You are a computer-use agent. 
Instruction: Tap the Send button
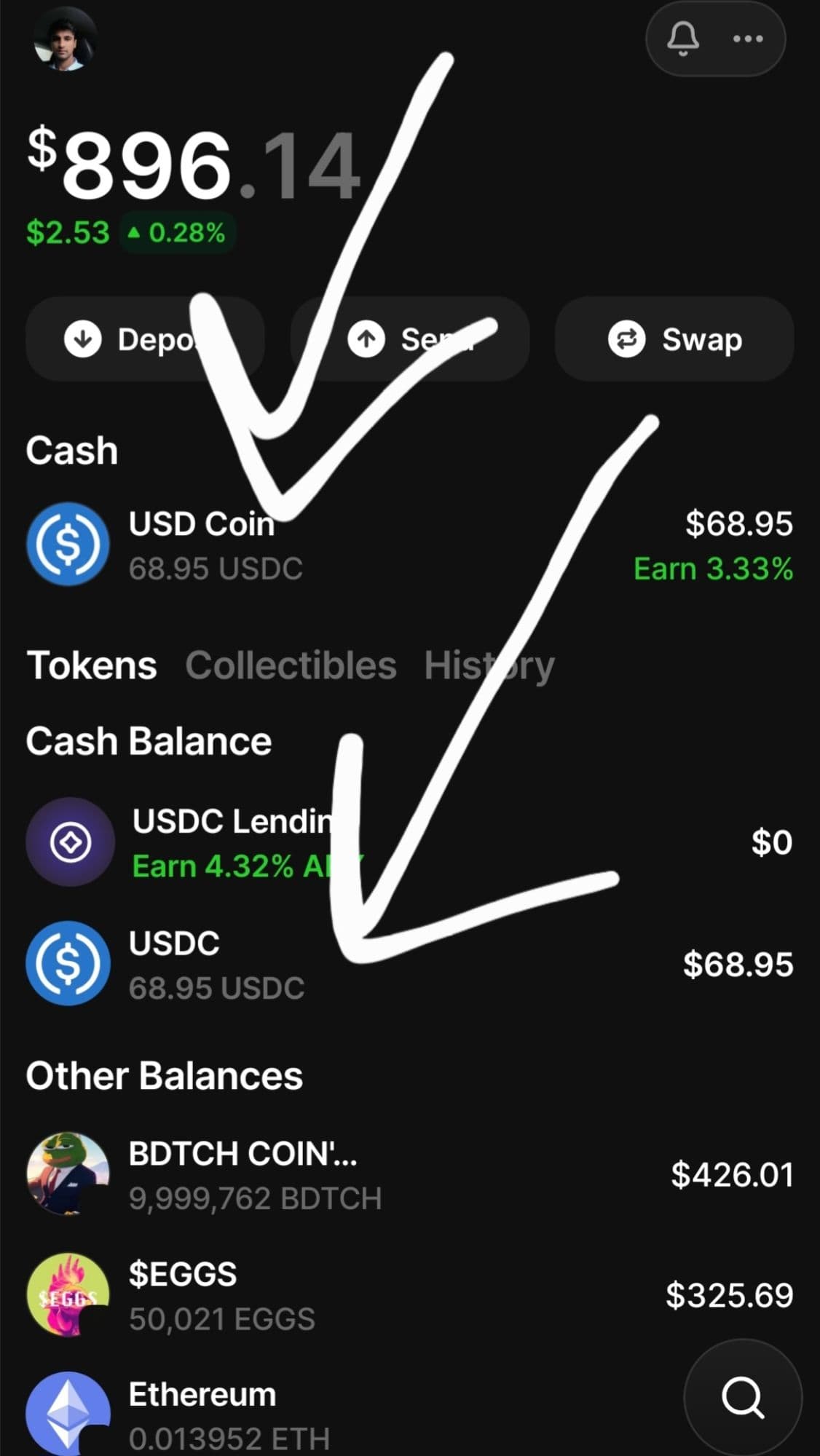[409, 339]
